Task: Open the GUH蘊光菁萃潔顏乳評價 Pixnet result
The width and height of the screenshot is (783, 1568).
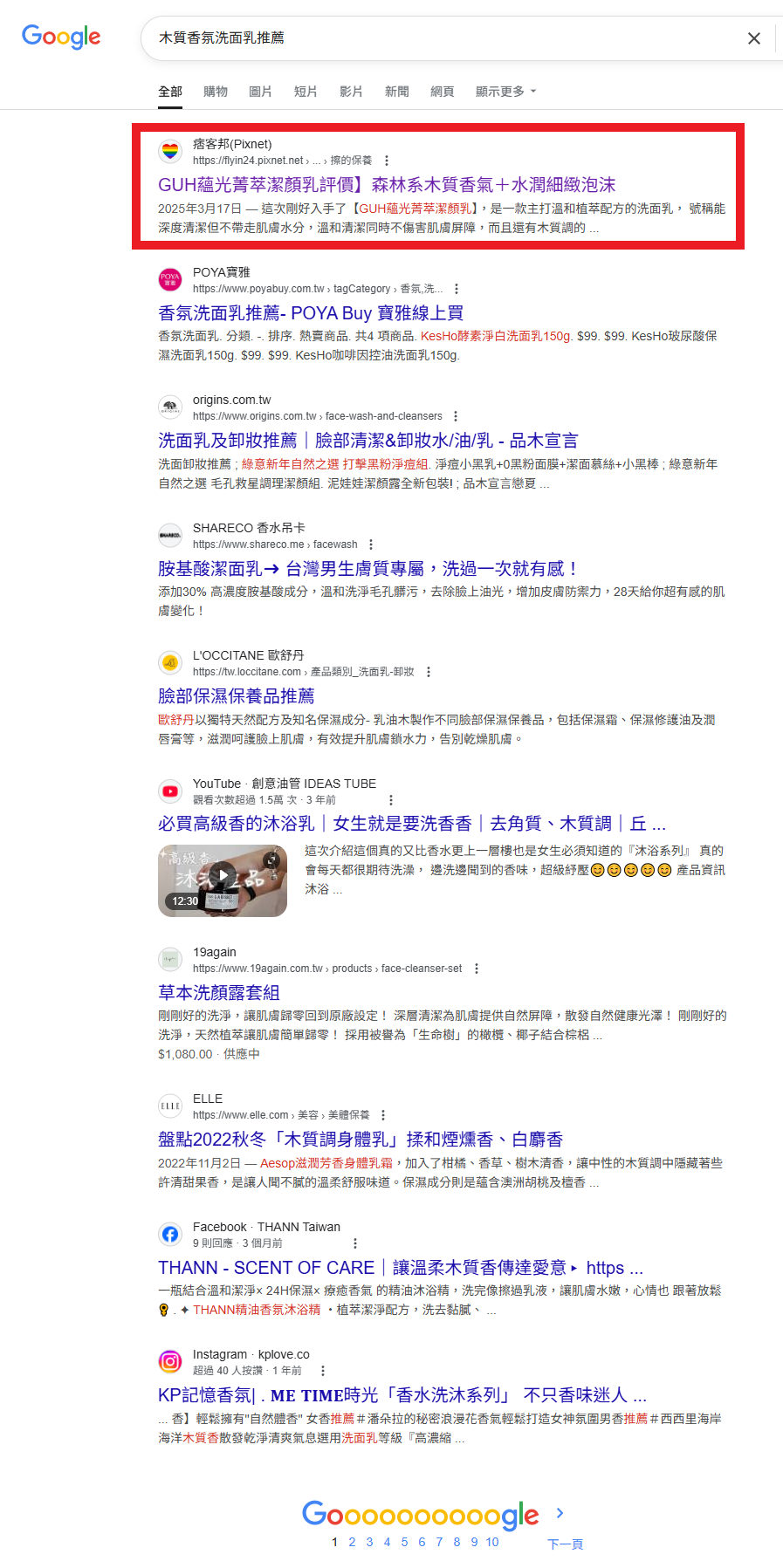Action: [387, 185]
